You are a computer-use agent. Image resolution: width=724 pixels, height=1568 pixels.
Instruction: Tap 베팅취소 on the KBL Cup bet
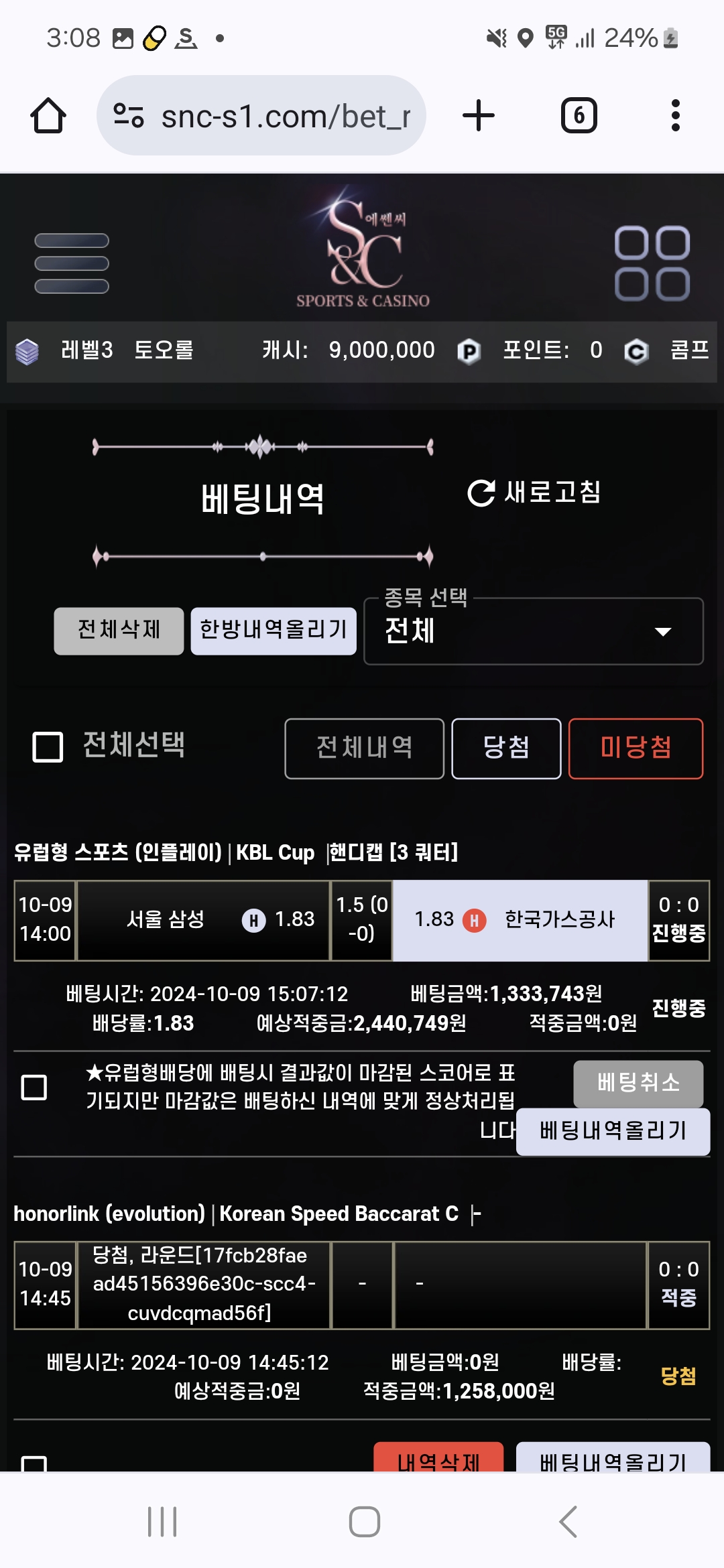coord(638,1083)
